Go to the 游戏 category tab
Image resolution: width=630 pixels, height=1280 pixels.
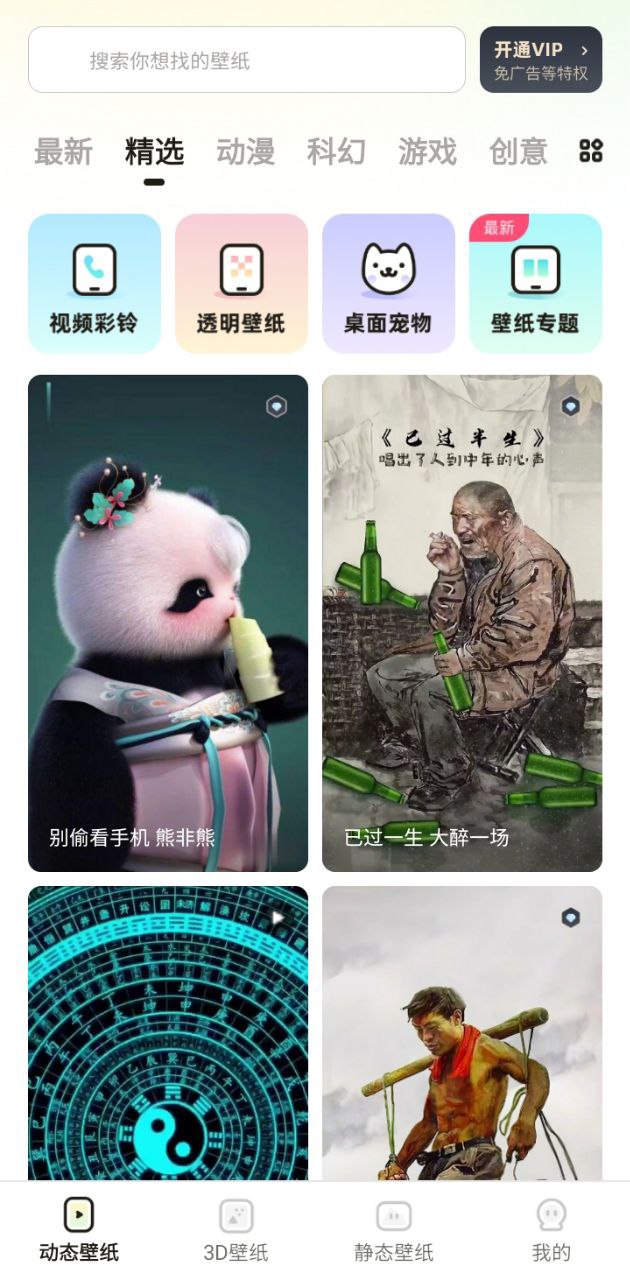coord(427,152)
